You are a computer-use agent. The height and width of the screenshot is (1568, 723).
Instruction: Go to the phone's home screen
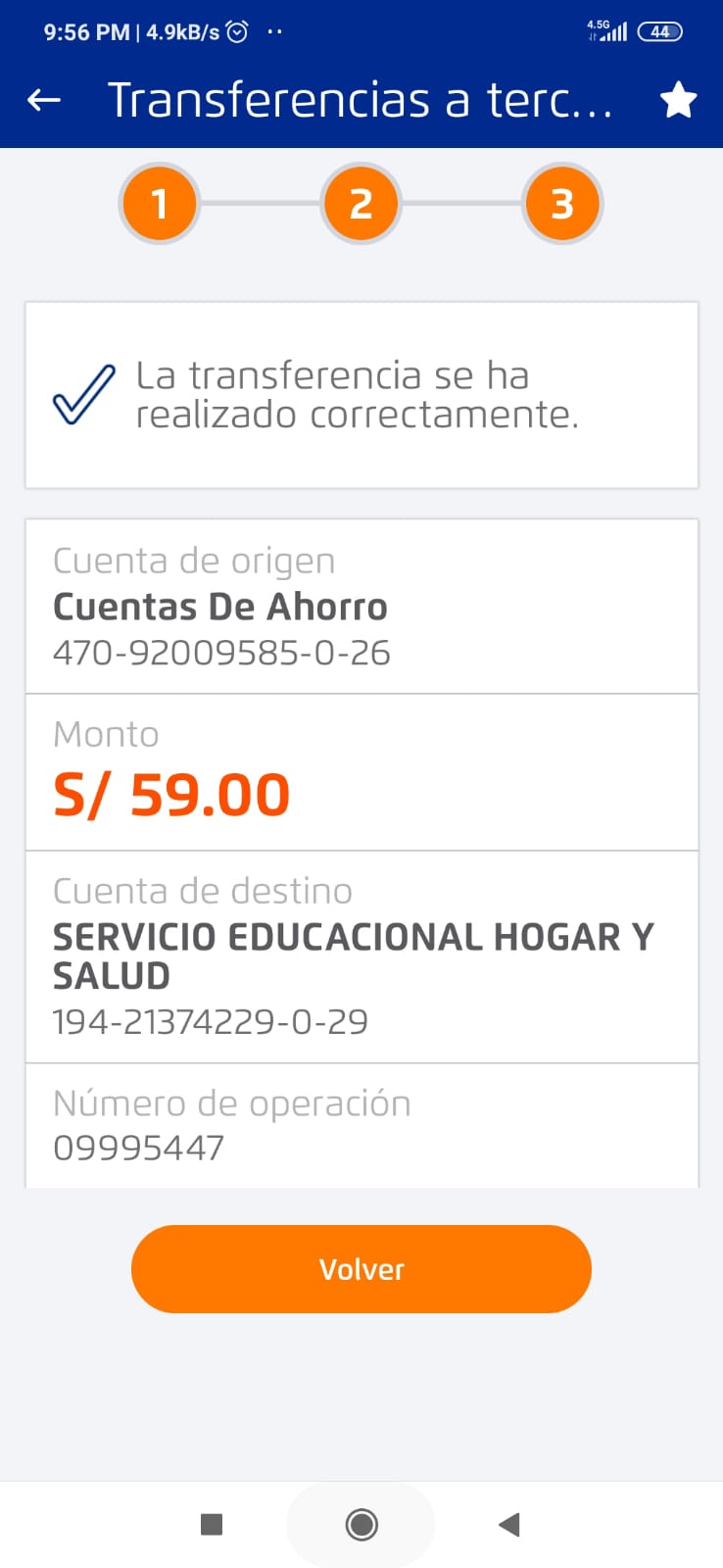(361, 1524)
